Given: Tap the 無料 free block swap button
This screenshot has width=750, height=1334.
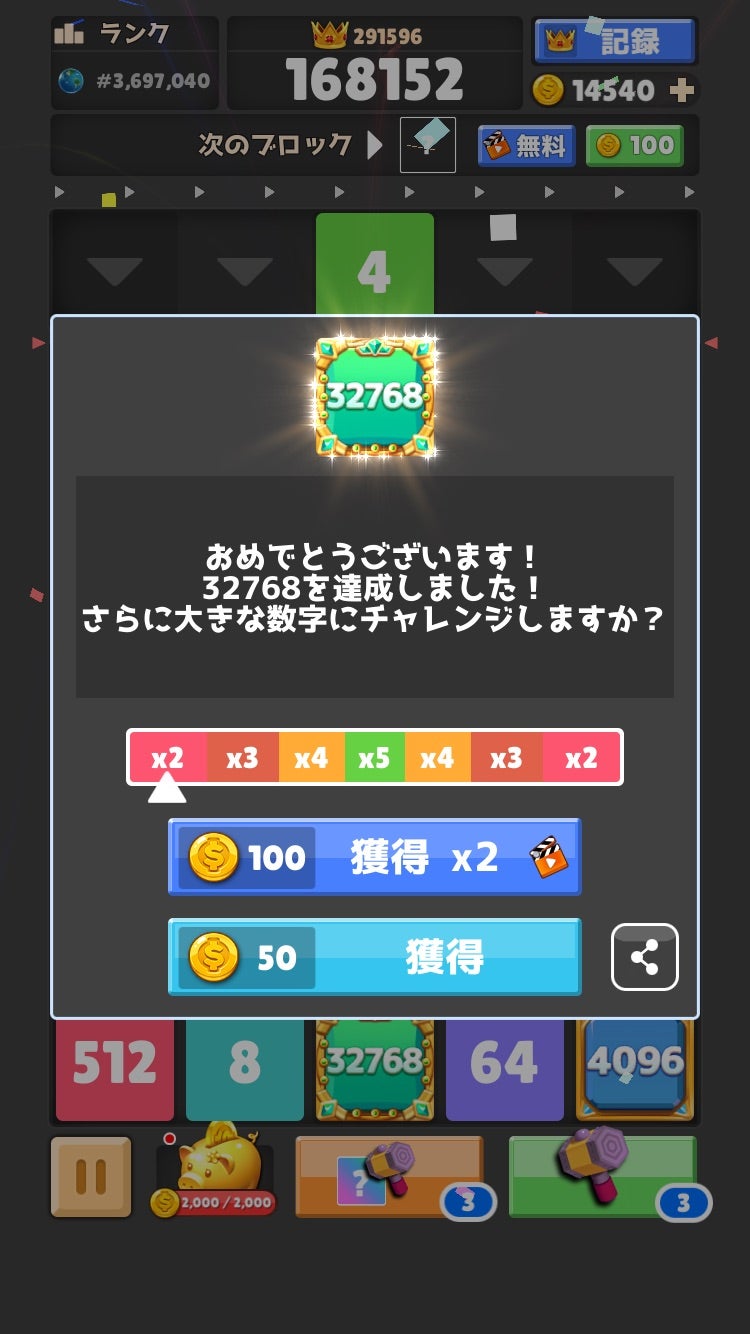Looking at the screenshot, I should point(526,146).
